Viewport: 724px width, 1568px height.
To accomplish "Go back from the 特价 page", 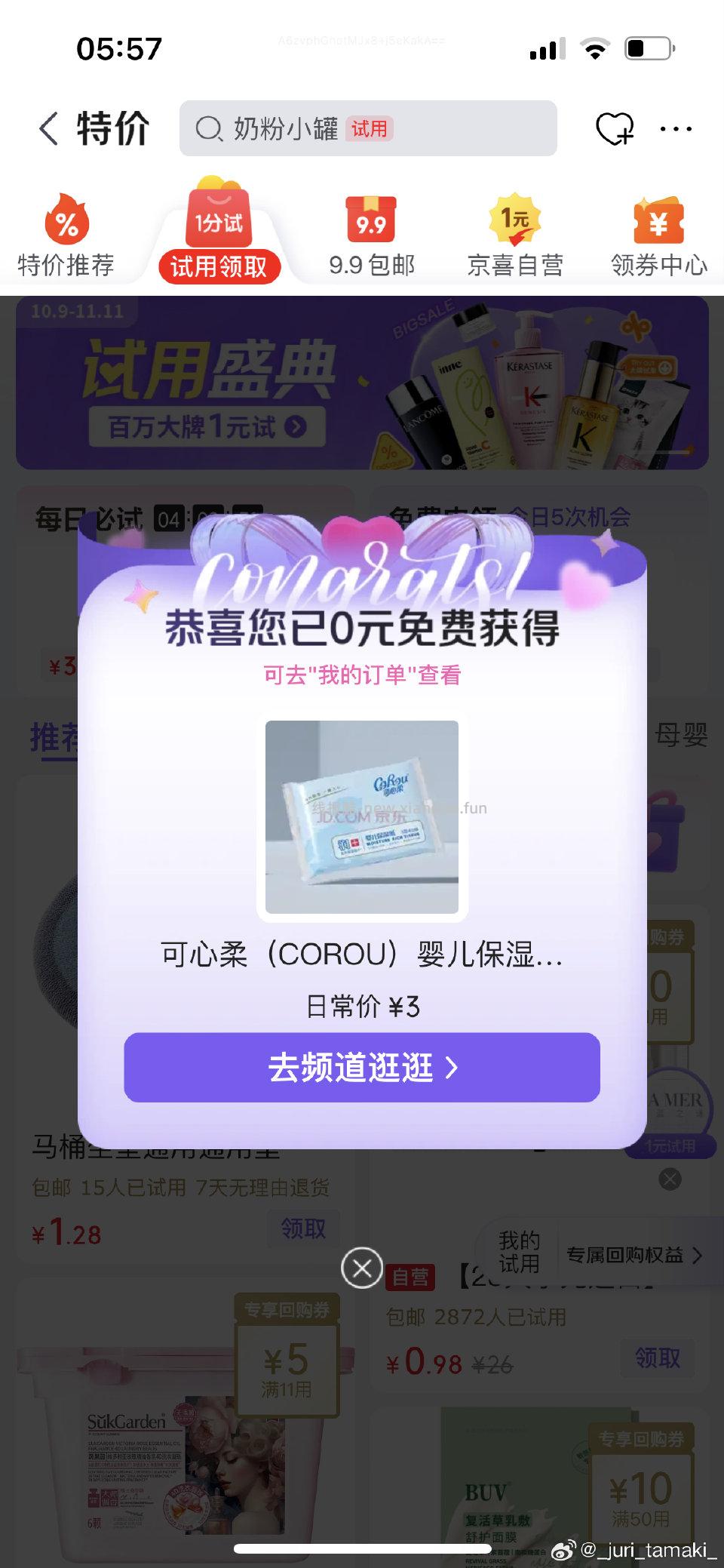I will 49,128.
